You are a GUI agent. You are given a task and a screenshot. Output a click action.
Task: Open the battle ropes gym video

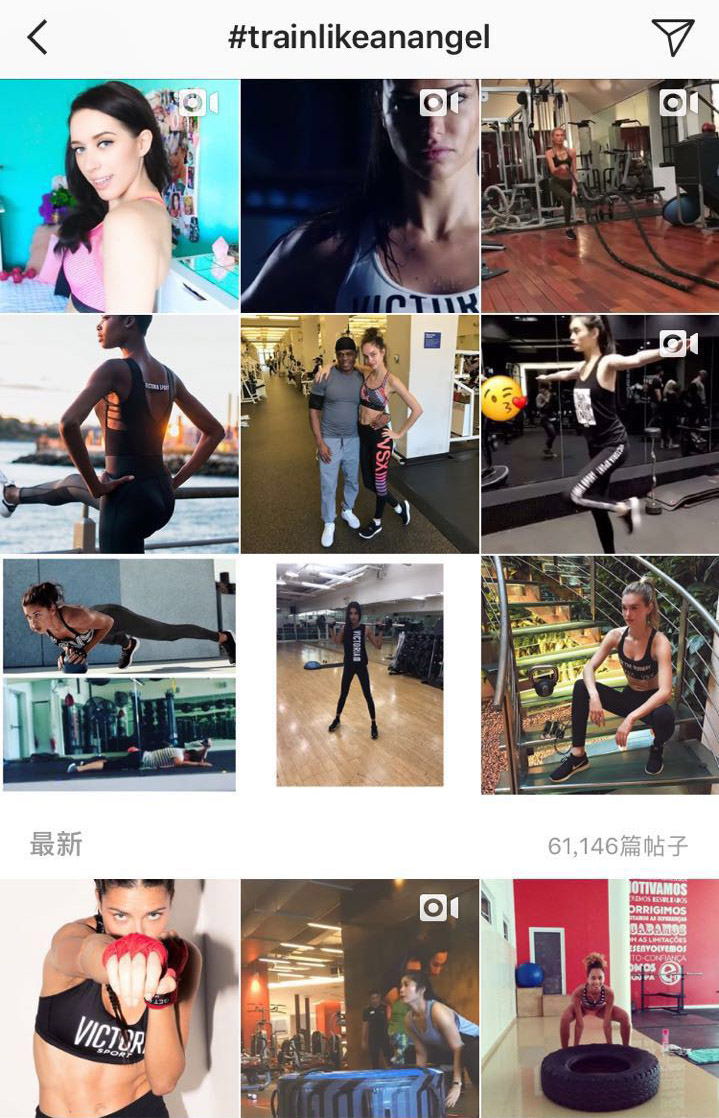click(600, 196)
